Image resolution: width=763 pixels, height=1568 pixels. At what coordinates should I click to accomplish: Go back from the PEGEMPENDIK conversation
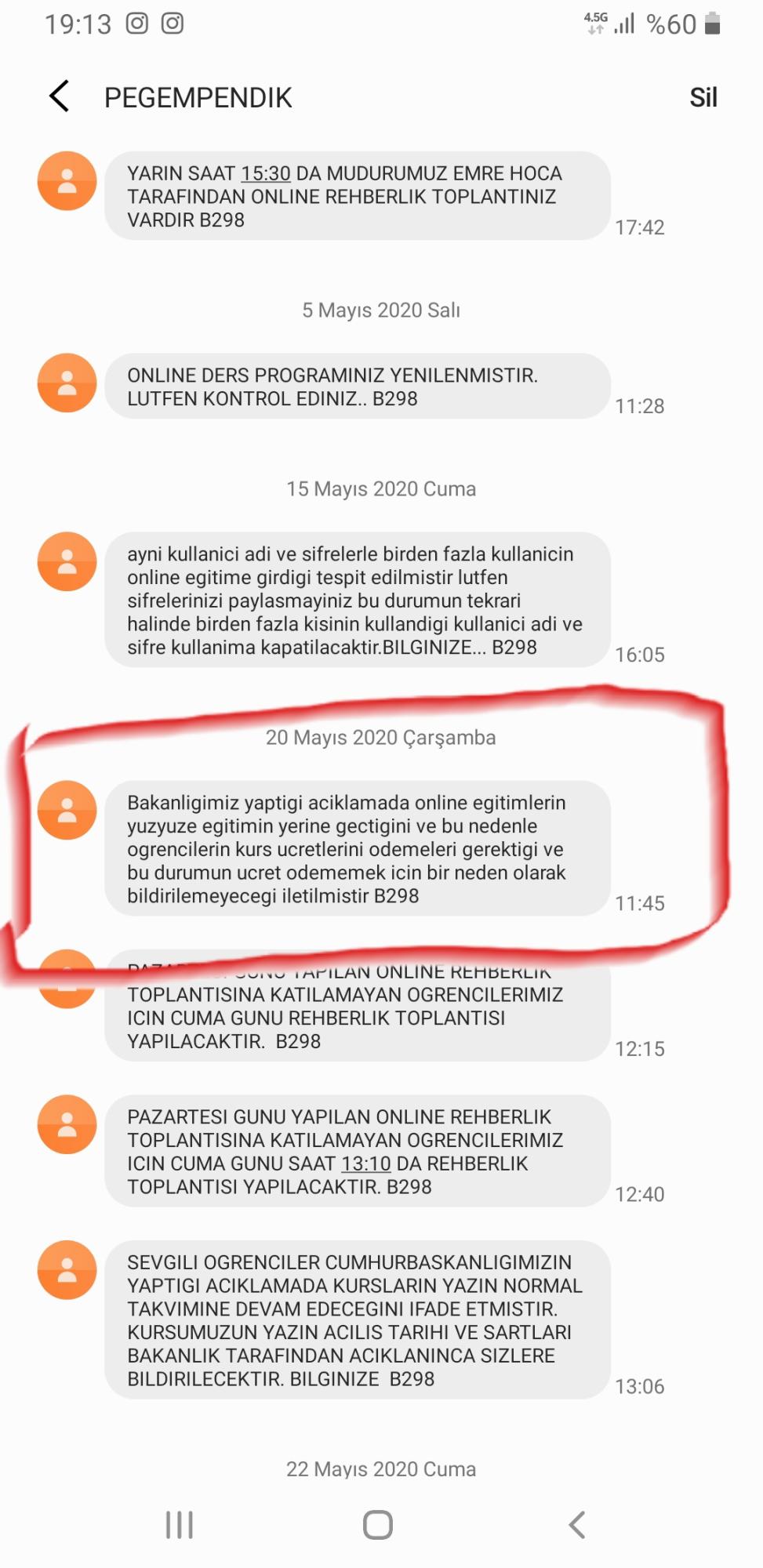pyautogui.click(x=60, y=96)
